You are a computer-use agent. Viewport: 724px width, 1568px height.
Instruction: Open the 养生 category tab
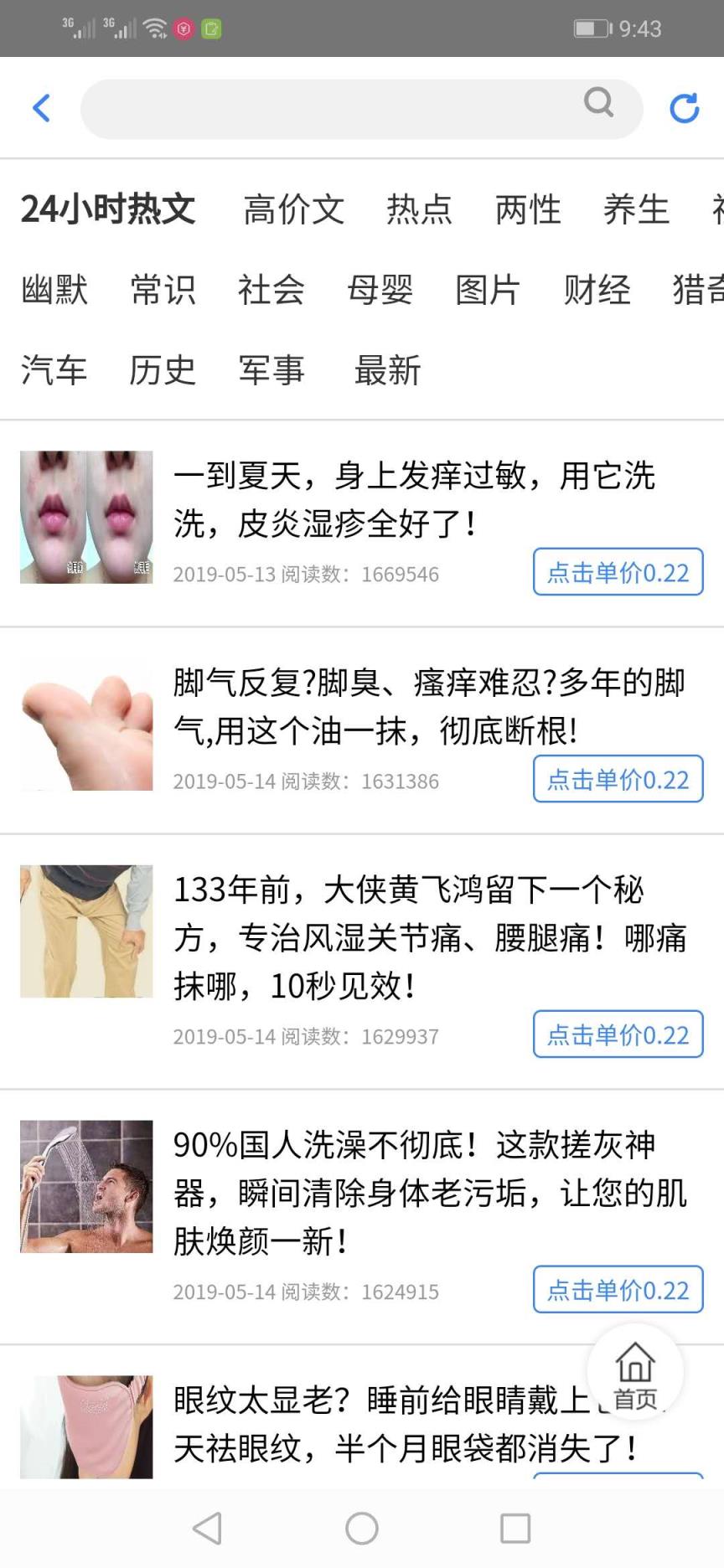636,209
